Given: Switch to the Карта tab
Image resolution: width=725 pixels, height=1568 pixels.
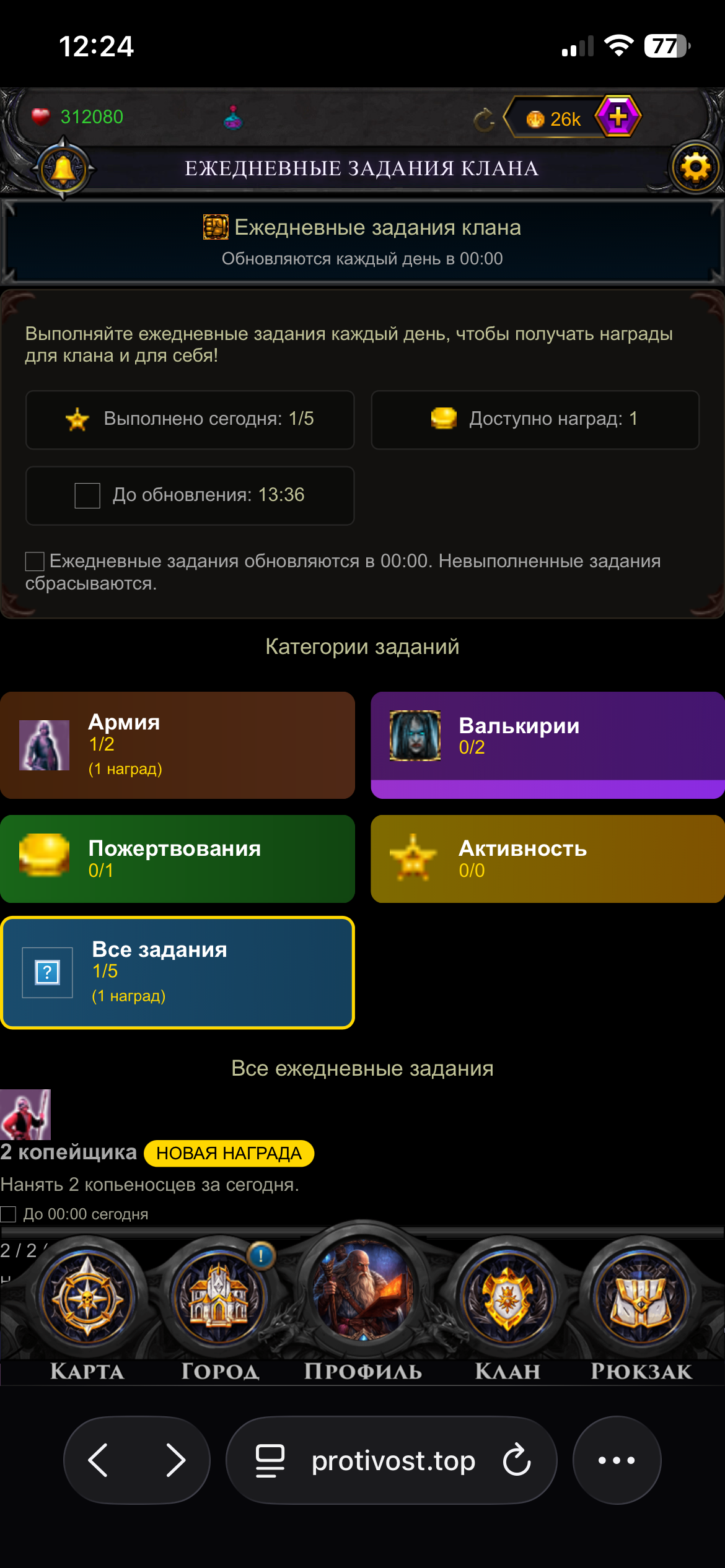Looking at the screenshot, I should (x=87, y=1307).
